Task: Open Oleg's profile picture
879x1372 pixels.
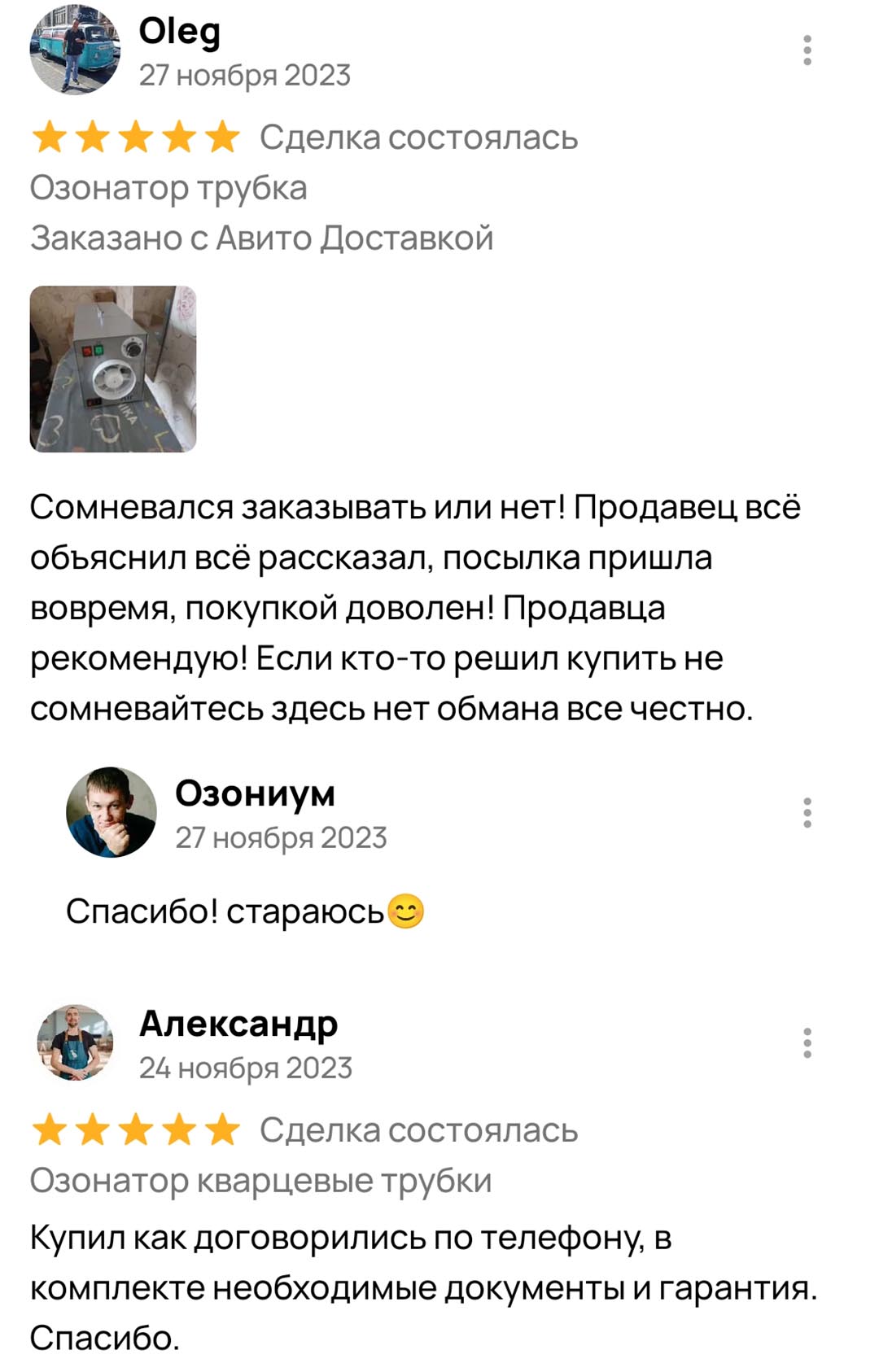Action: click(75, 50)
